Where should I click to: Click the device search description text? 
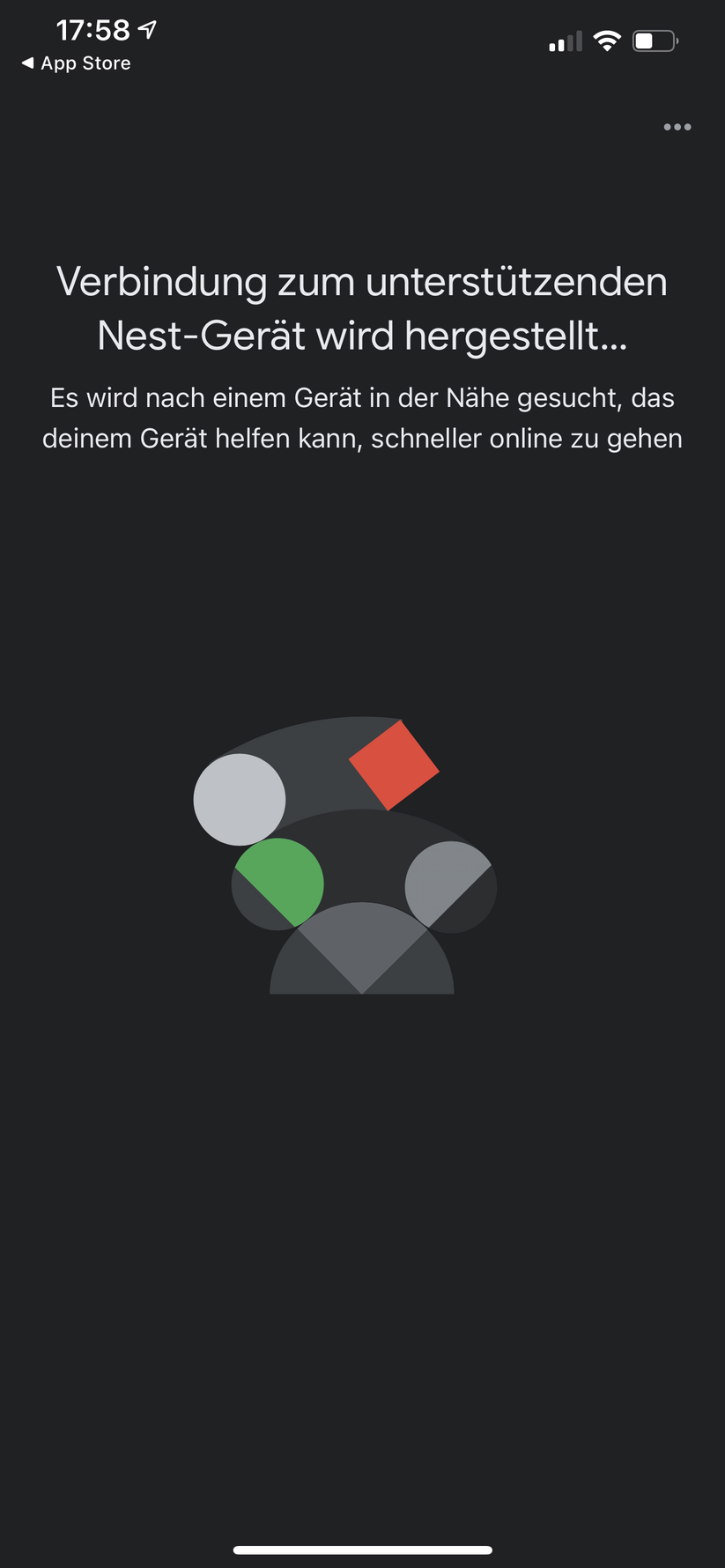pyautogui.click(x=362, y=418)
